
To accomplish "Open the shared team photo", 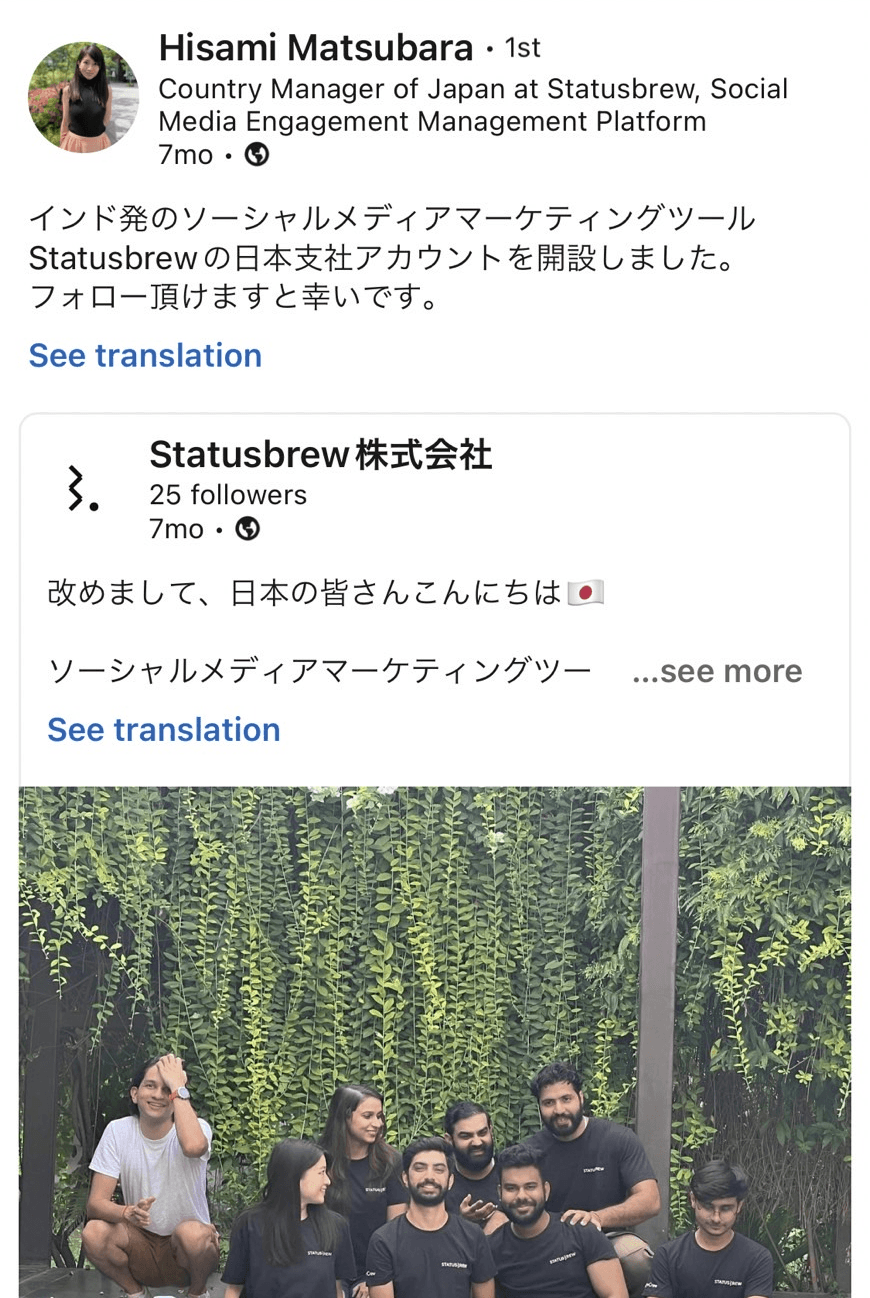I will point(435,1040).
